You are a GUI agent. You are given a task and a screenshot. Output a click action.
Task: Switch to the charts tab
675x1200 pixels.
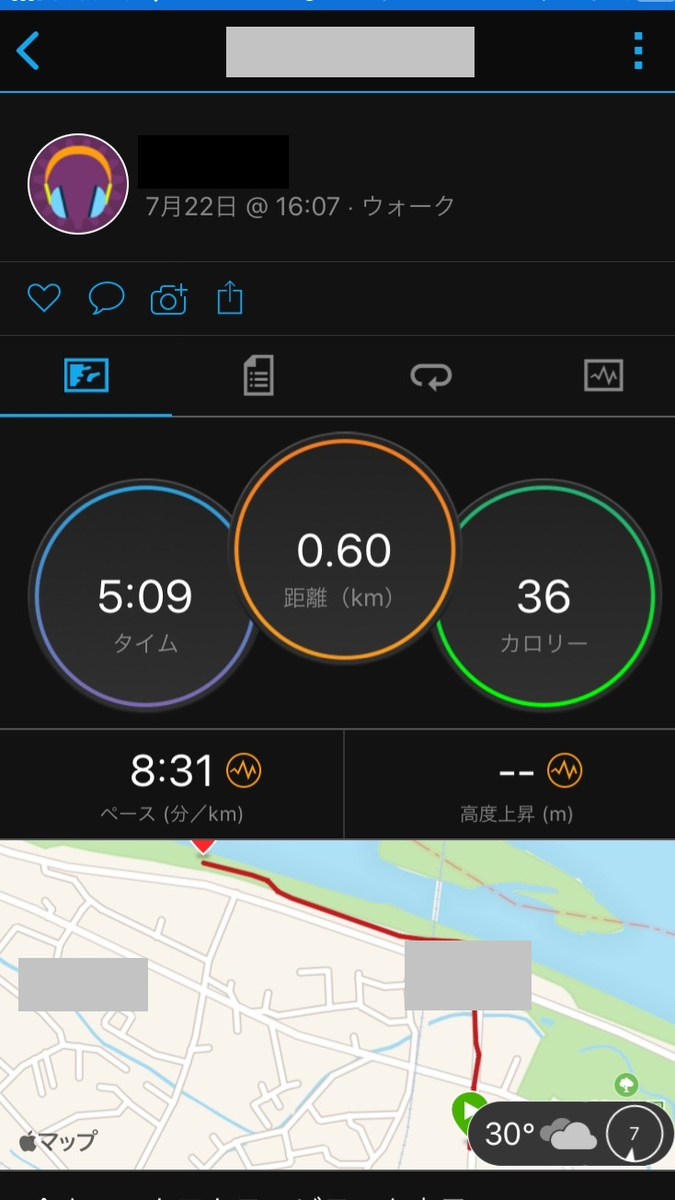[603, 376]
